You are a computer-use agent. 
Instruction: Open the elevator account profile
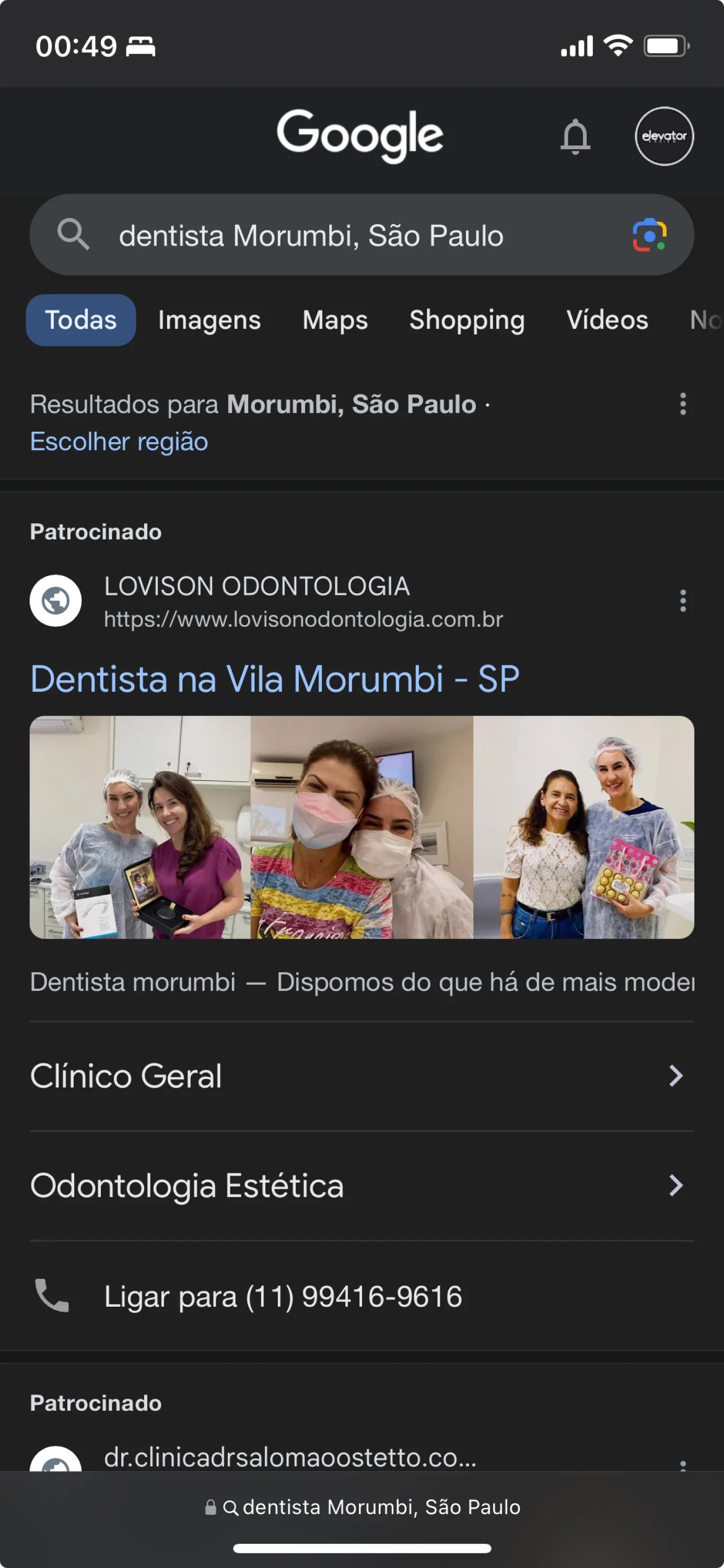[664, 136]
